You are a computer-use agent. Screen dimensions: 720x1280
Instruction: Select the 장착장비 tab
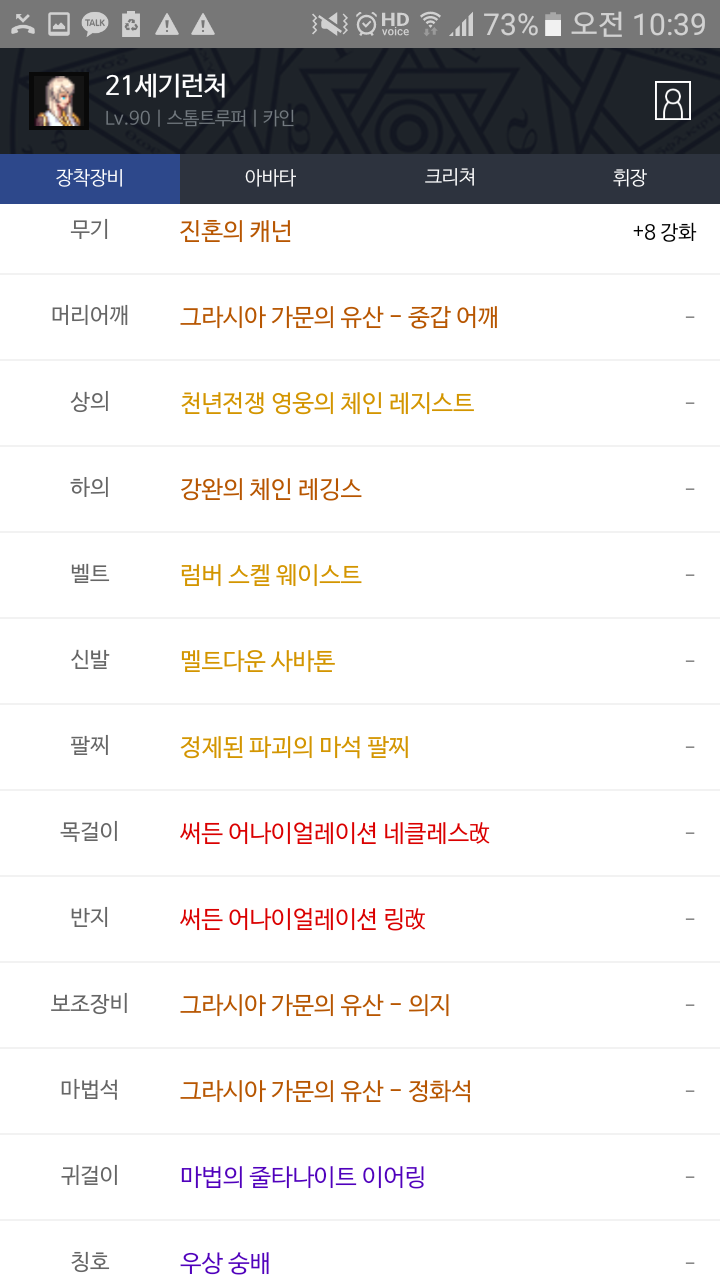[x=90, y=178]
